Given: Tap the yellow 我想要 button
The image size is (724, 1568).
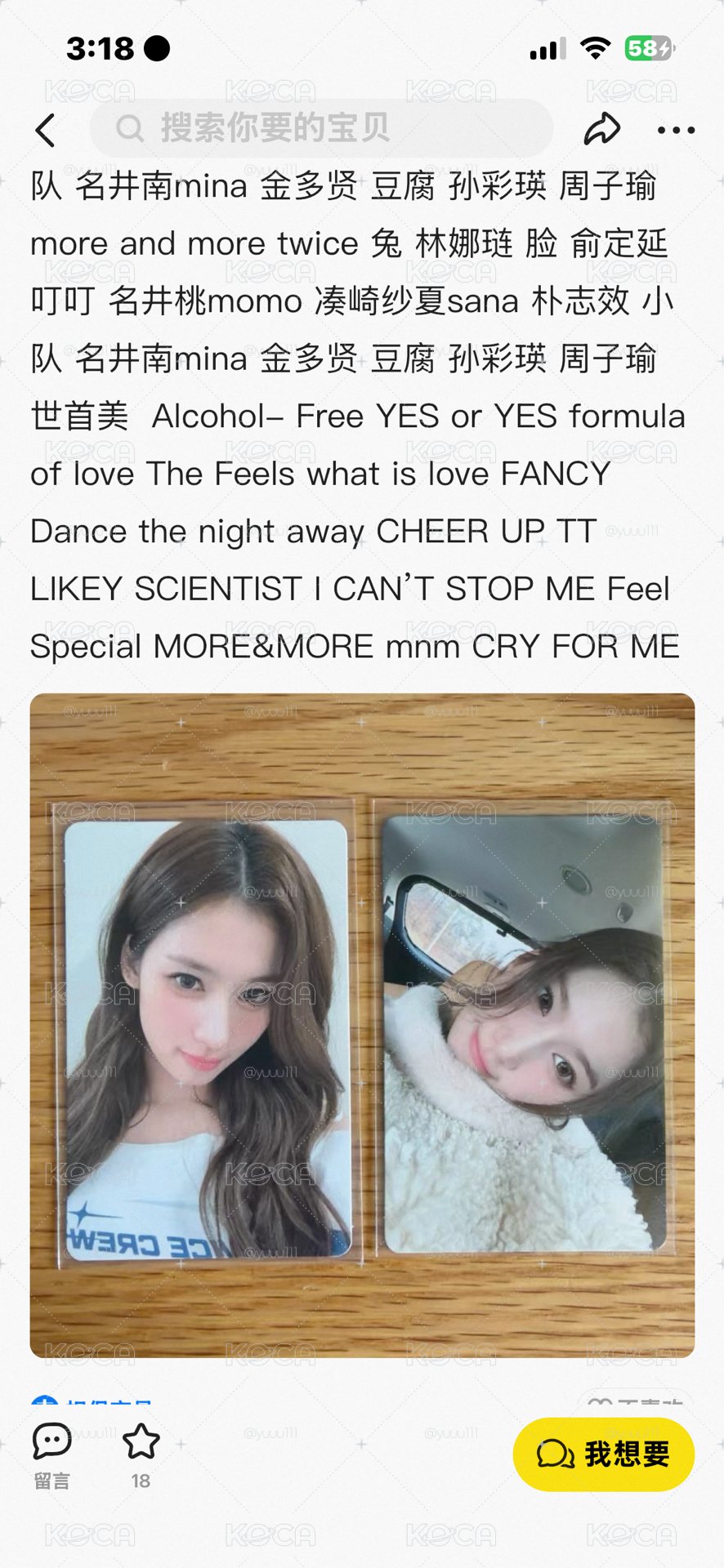Looking at the screenshot, I should (x=603, y=1454).
